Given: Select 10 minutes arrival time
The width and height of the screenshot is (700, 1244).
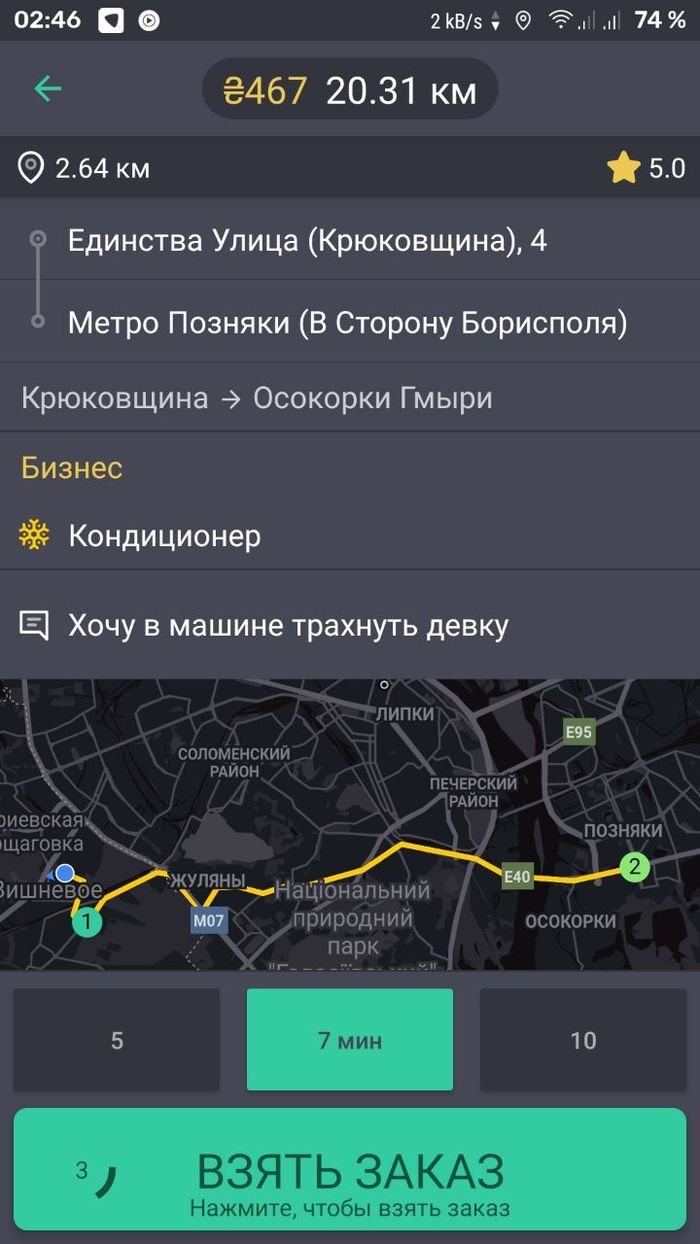Looking at the screenshot, I should 583,1040.
